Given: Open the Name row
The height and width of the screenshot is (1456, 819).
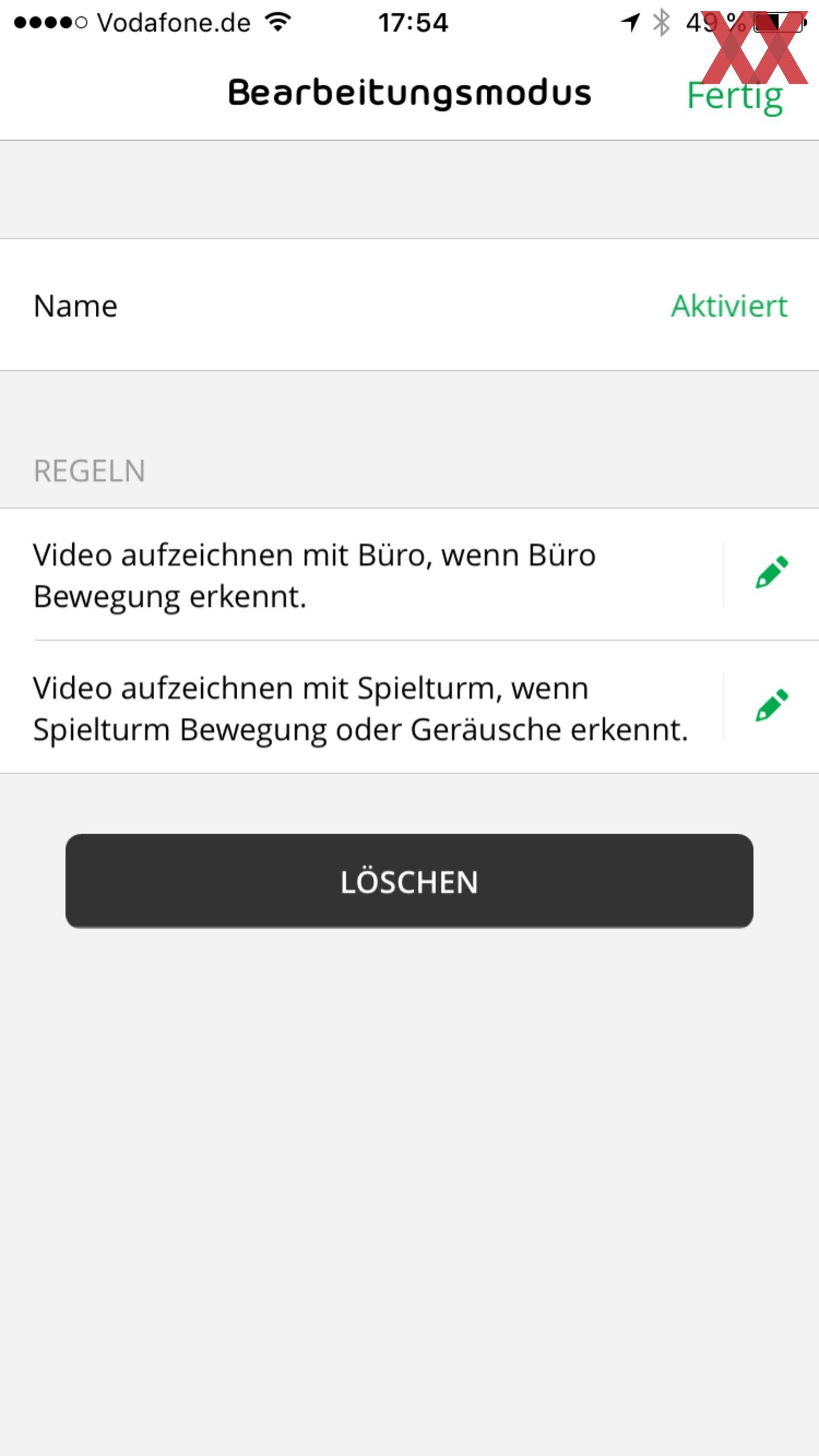Looking at the screenshot, I should pyautogui.click(x=409, y=305).
